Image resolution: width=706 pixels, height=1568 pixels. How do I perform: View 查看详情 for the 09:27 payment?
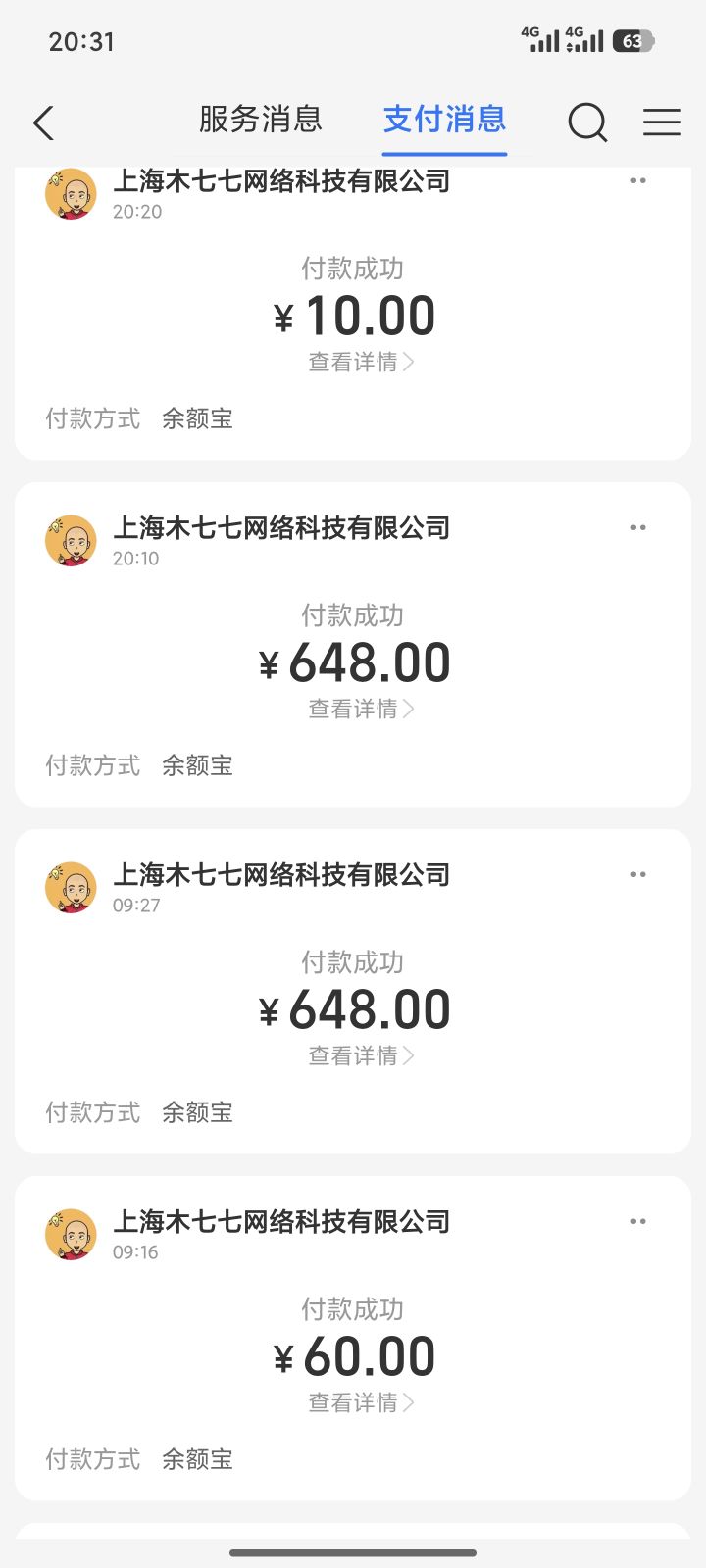tap(361, 1056)
